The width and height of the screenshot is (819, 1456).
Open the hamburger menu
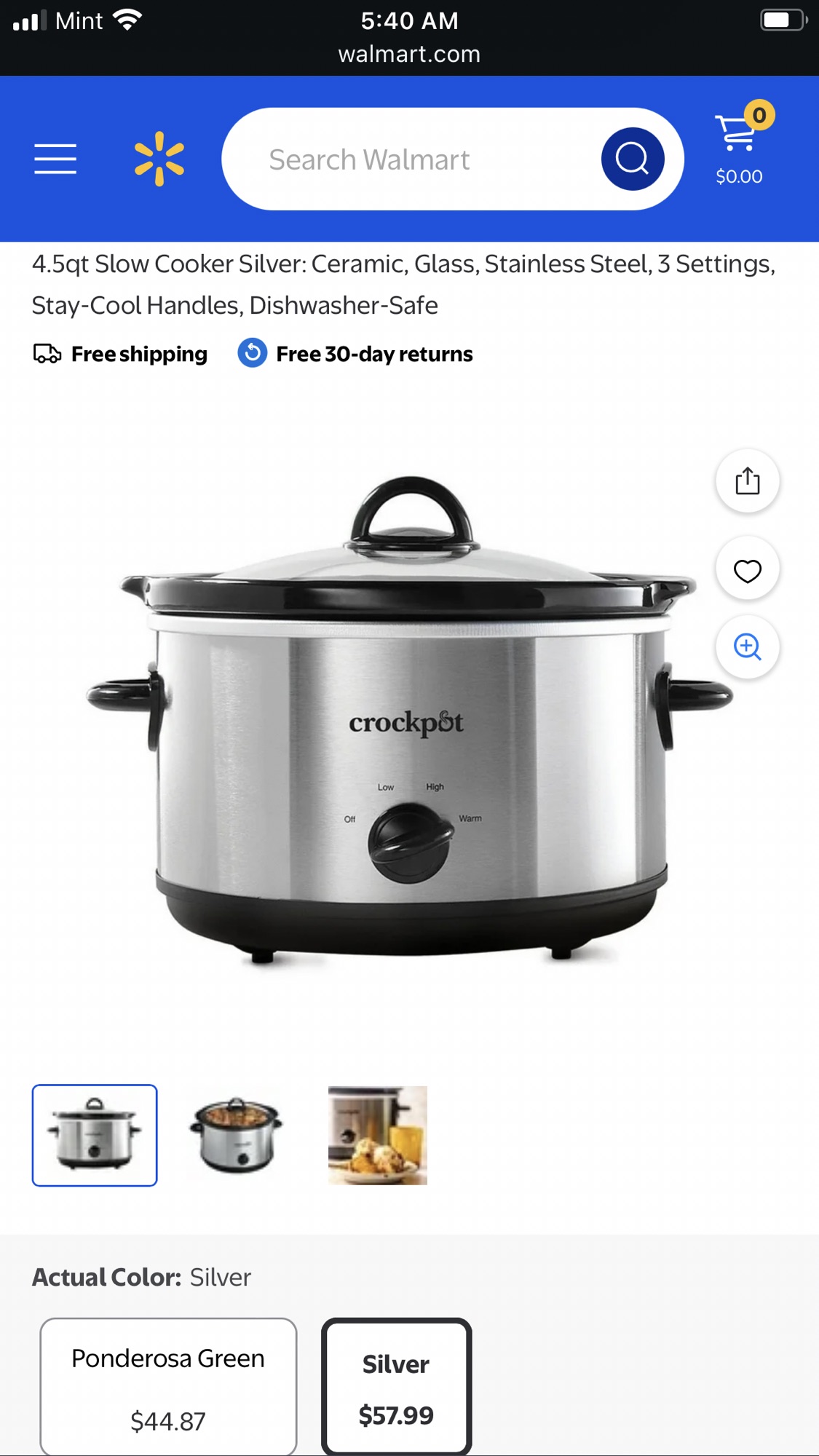[x=55, y=159]
